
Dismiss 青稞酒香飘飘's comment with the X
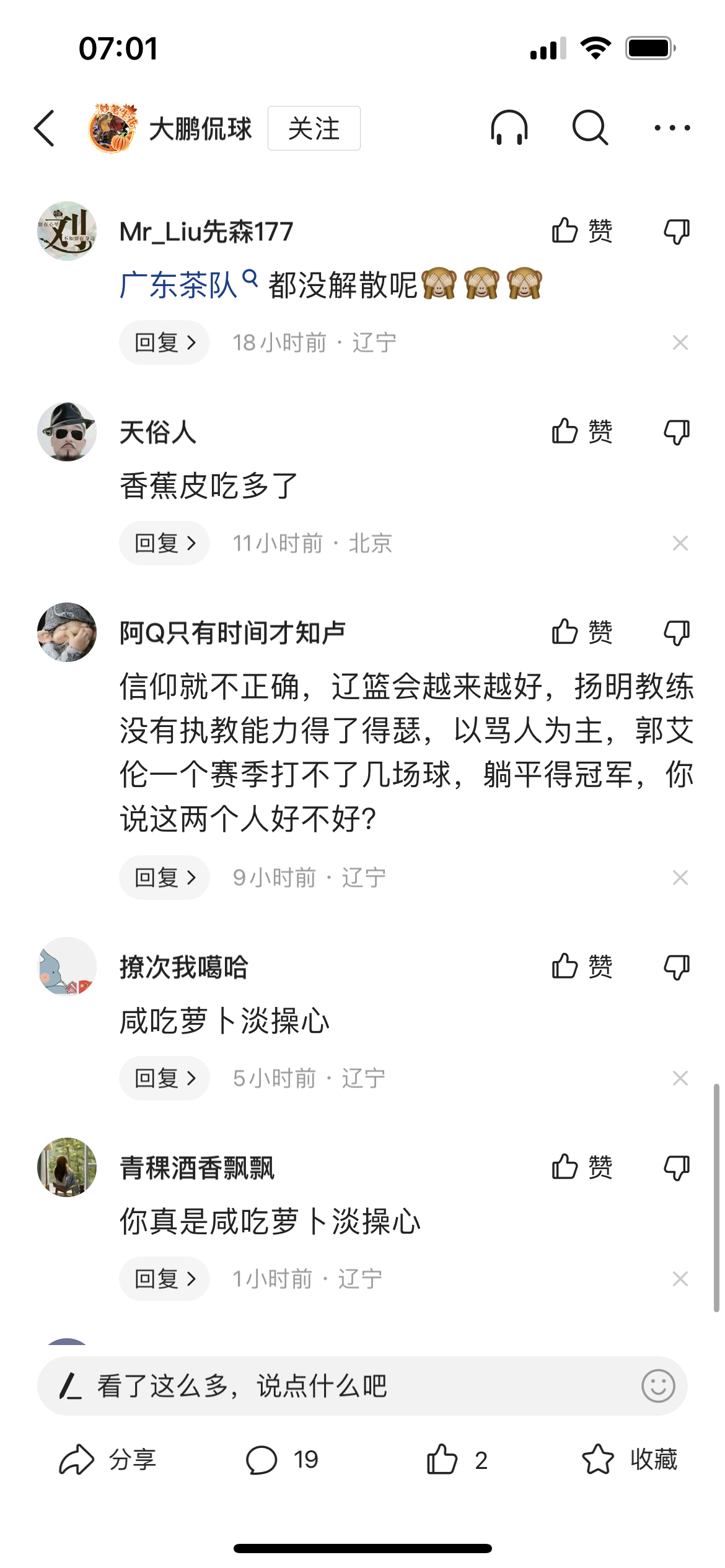(680, 1279)
